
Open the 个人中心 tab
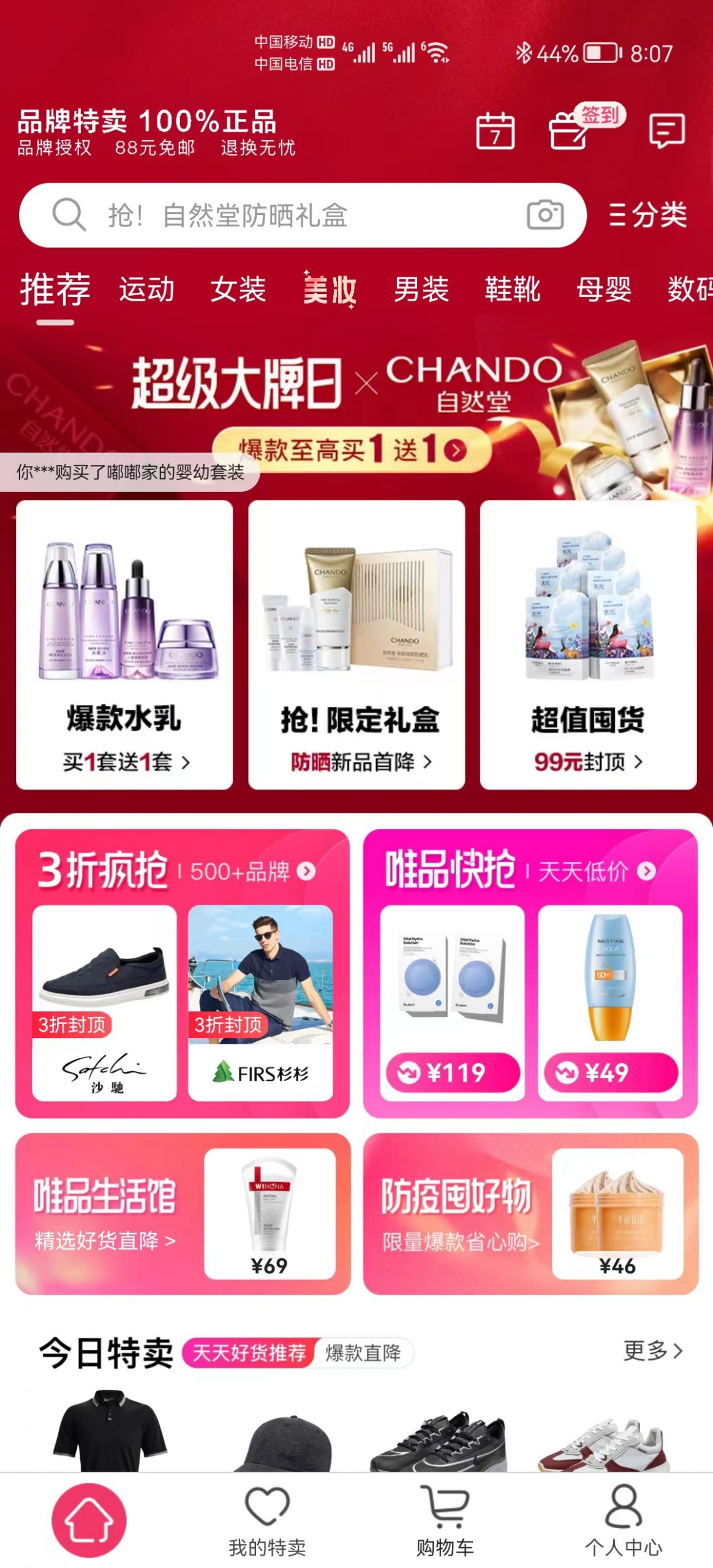[x=624, y=1520]
